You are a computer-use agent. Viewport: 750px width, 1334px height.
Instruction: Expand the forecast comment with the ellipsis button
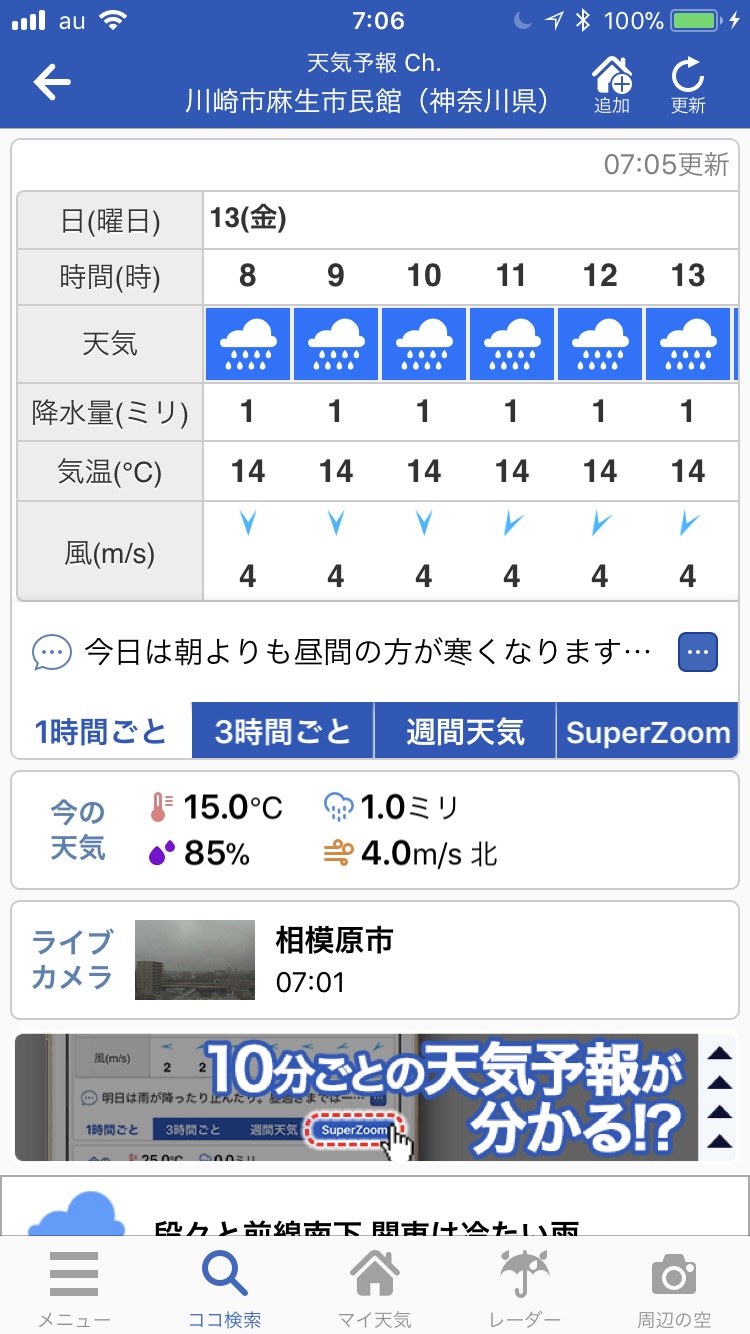698,653
